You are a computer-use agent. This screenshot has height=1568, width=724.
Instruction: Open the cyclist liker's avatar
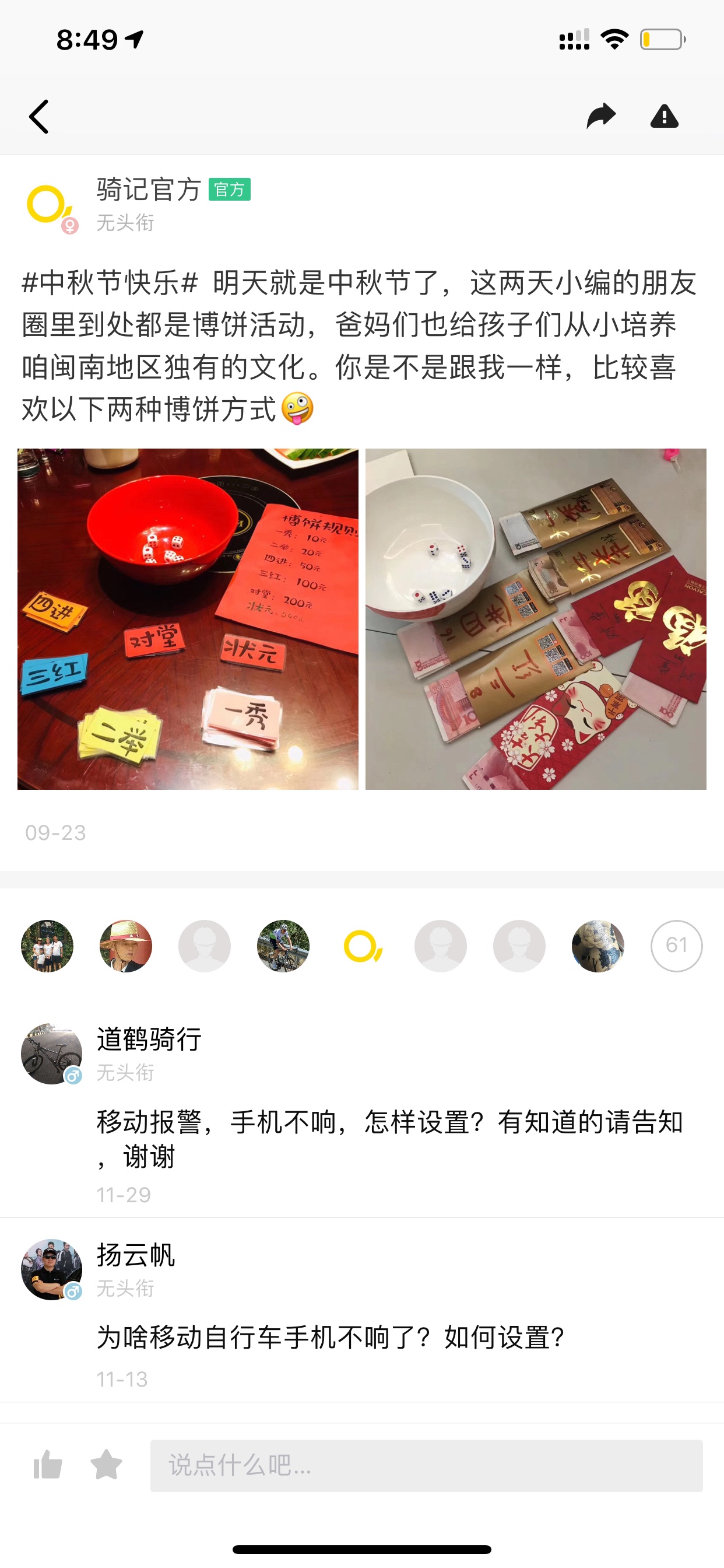(283, 946)
